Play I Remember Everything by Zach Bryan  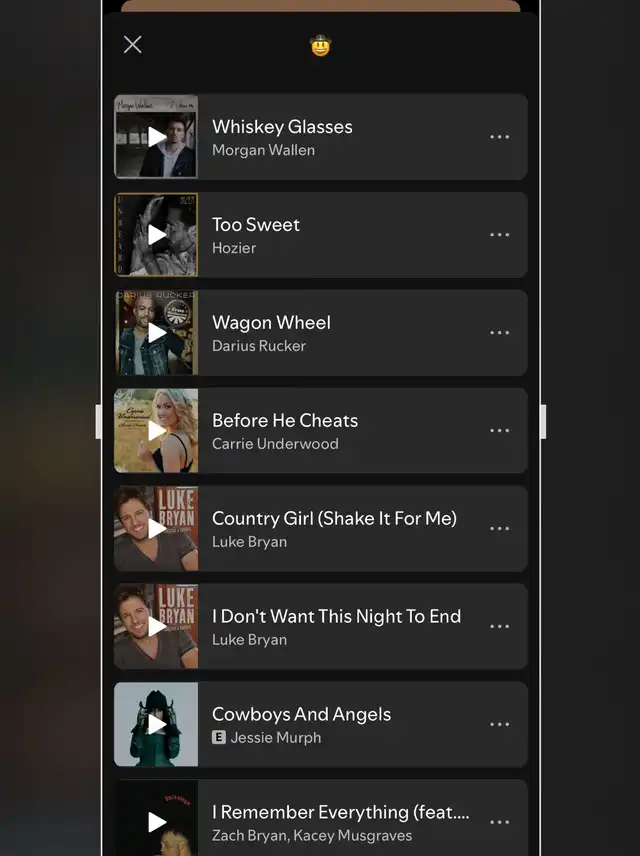157,822
